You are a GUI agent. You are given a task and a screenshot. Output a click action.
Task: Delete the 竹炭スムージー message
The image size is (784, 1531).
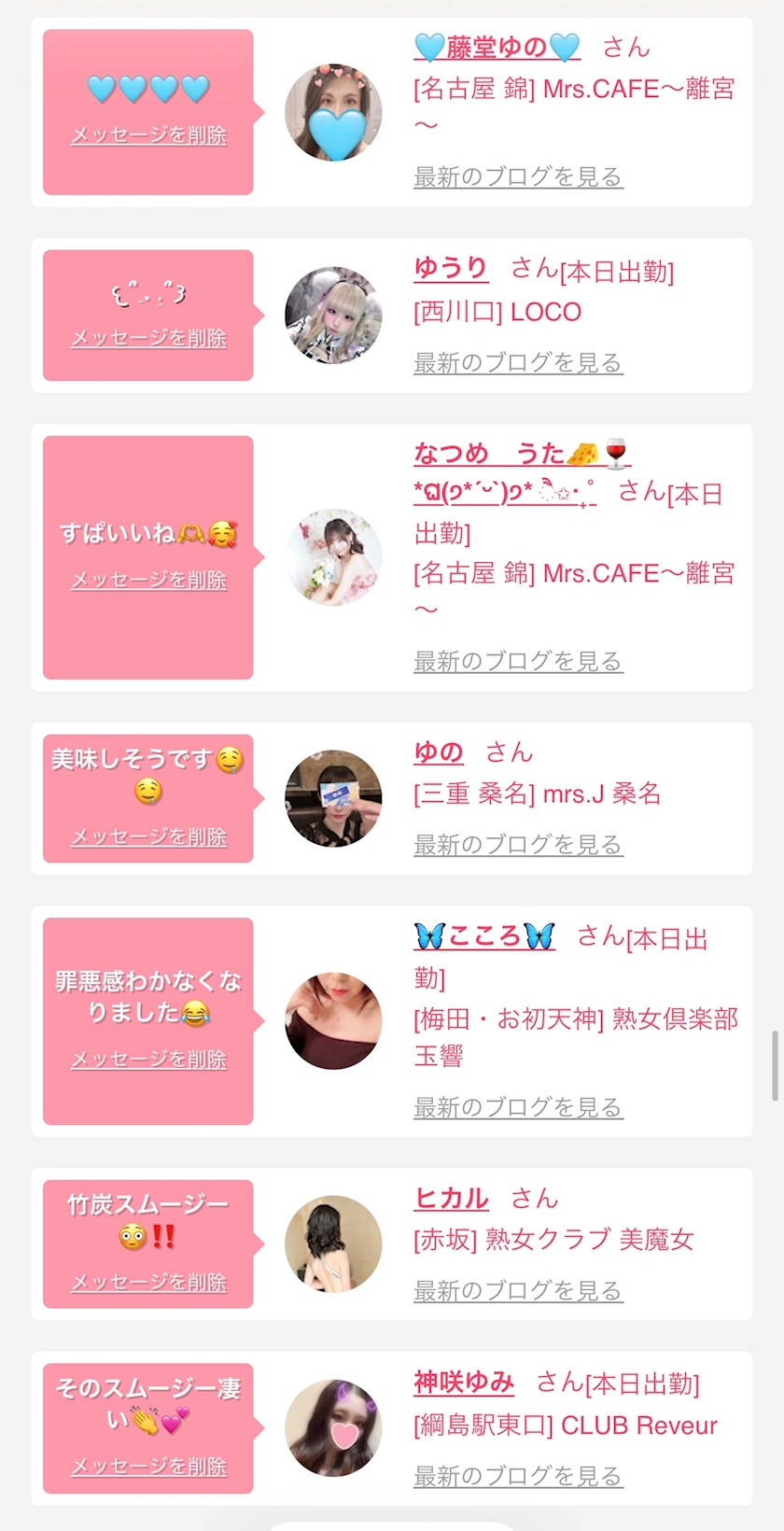pyautogui.click(x=149, y=1283)
